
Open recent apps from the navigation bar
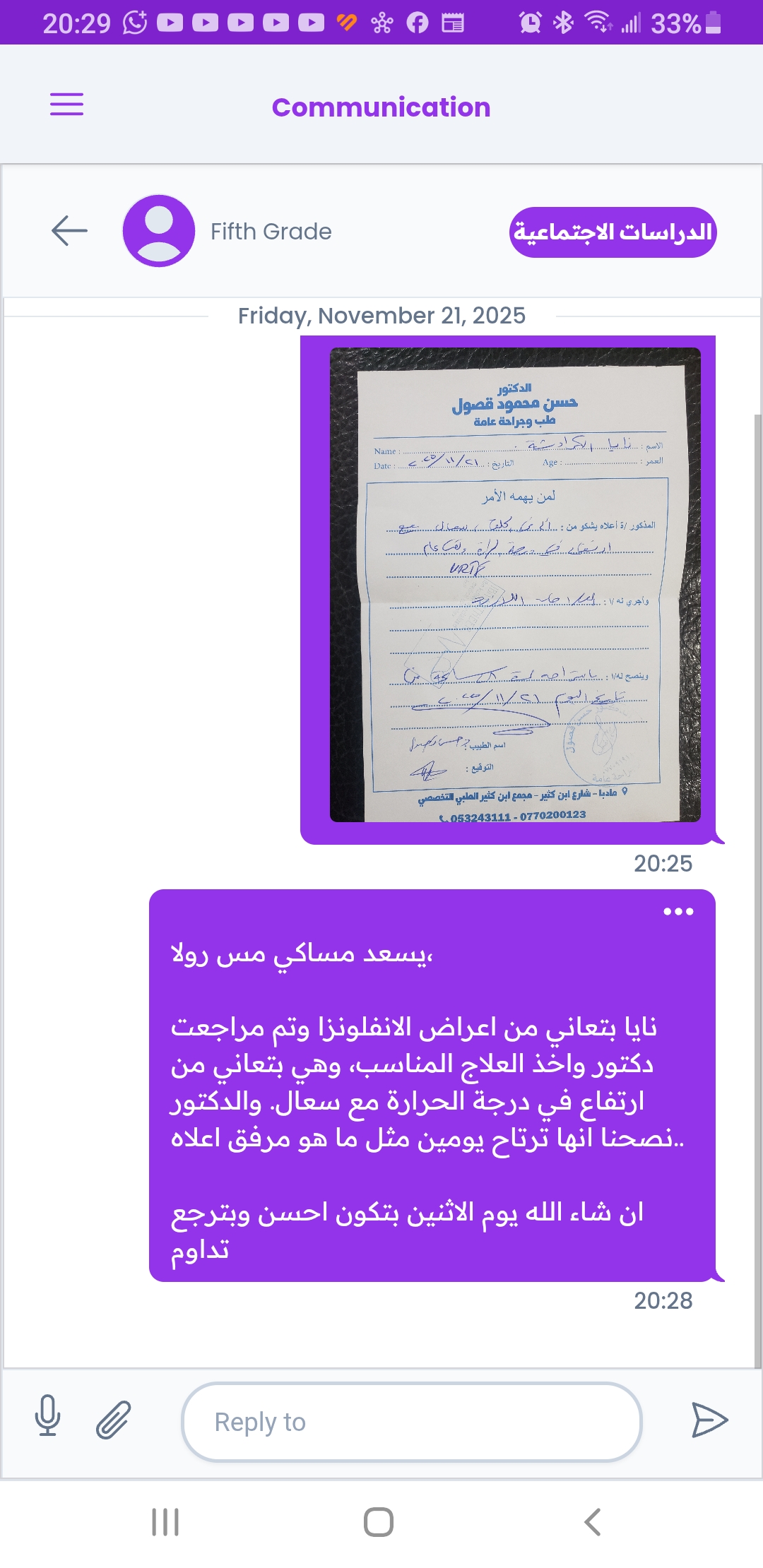(165, 1522)
